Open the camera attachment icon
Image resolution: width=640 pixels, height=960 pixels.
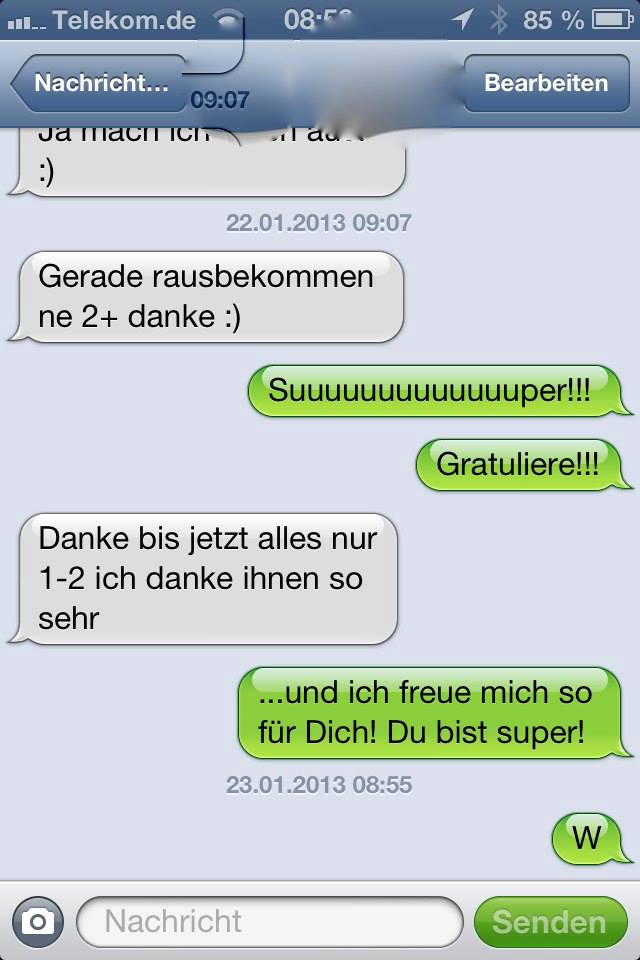pyautogui.click(x=38, y=921)
